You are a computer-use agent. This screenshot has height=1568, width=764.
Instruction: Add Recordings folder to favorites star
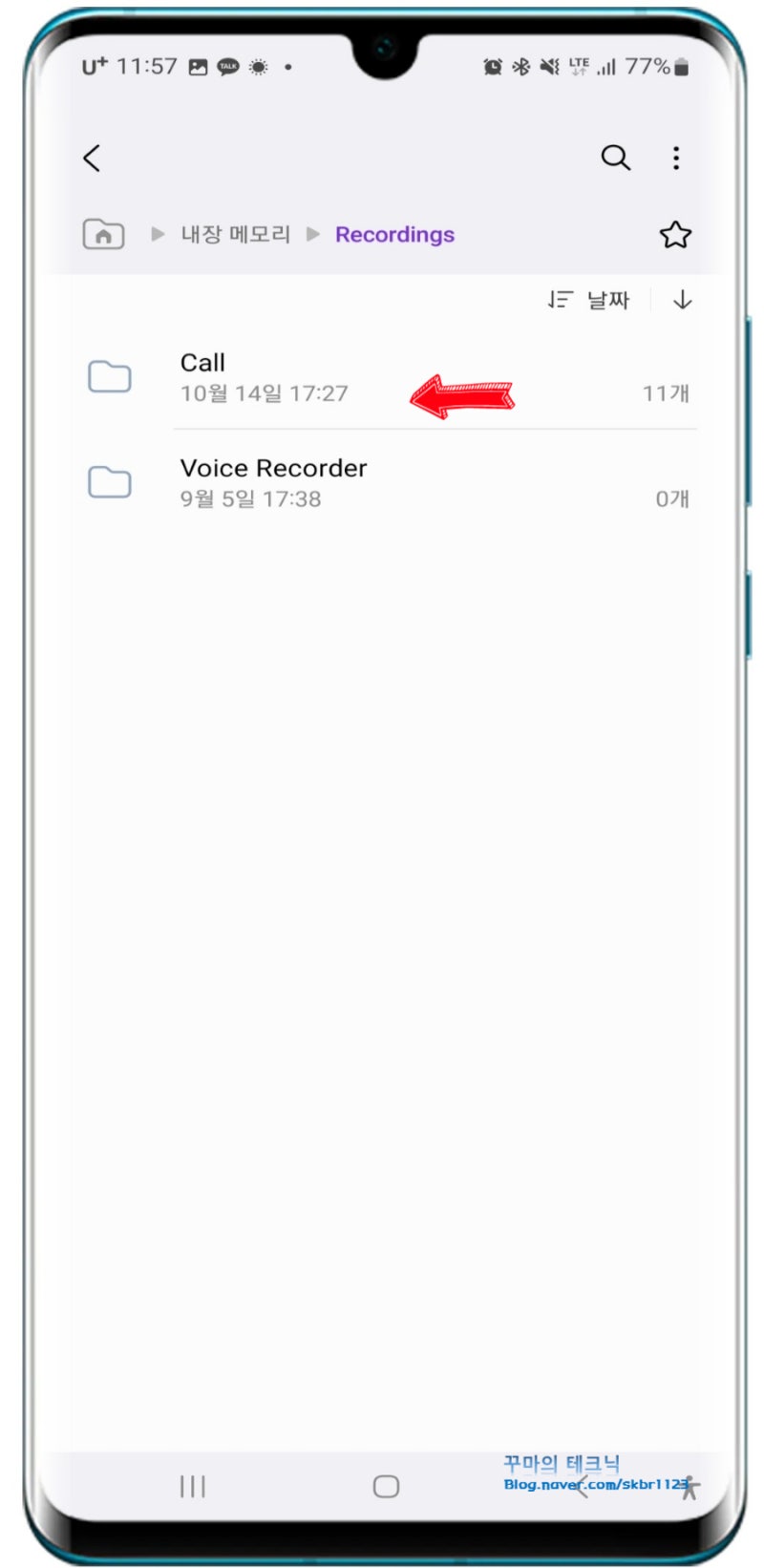[675, 234]
